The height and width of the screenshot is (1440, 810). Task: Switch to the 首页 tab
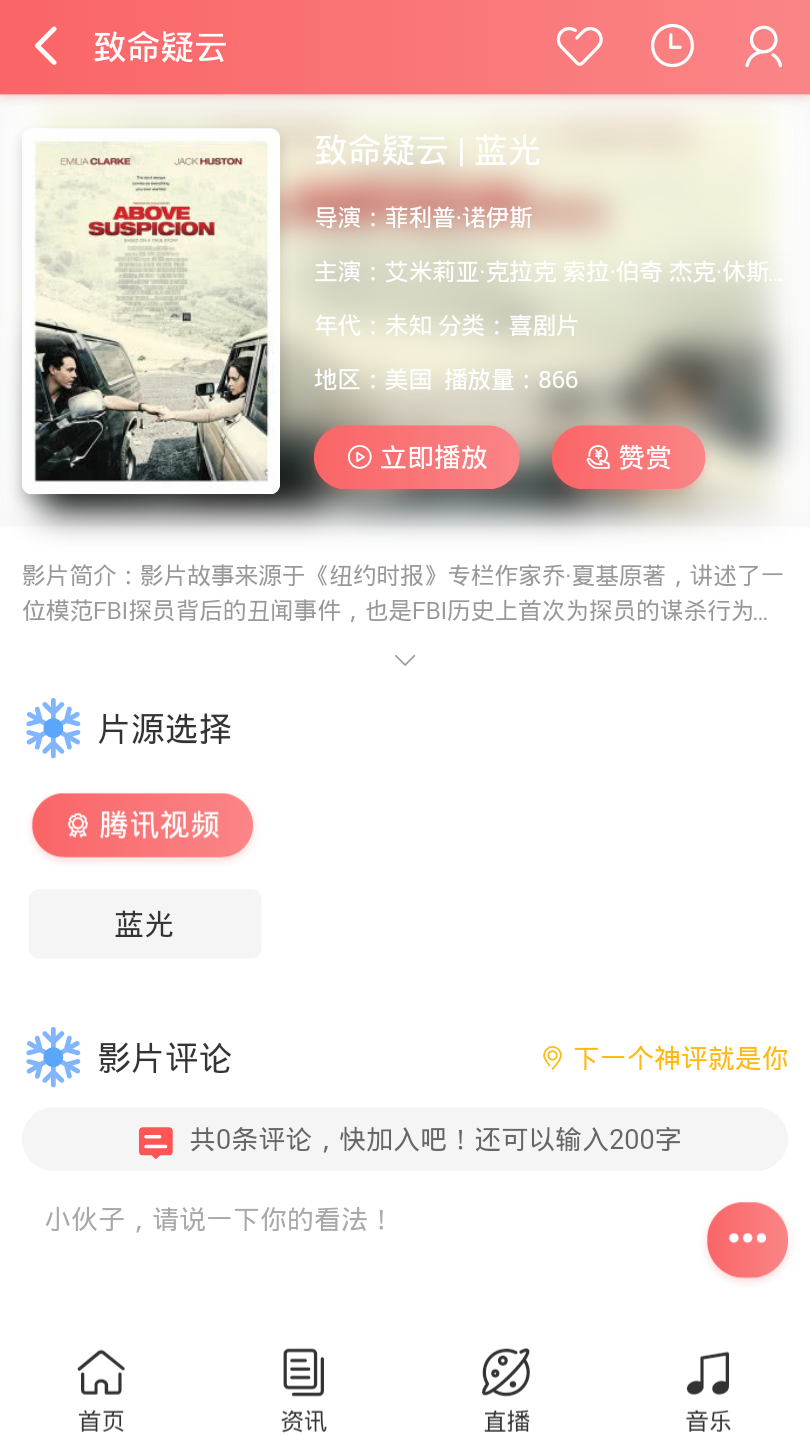click(101, 1390)
